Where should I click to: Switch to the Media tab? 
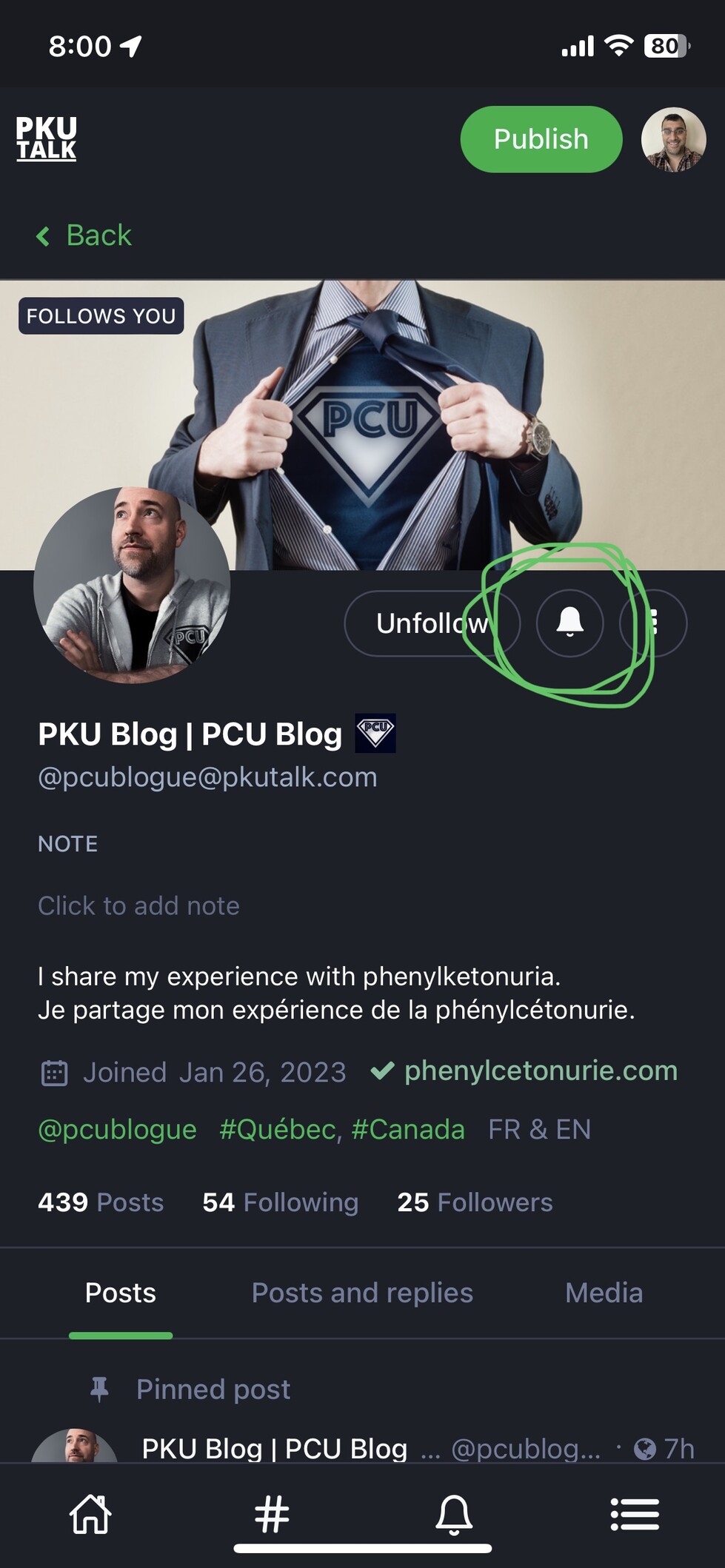tap(604, 1293)
